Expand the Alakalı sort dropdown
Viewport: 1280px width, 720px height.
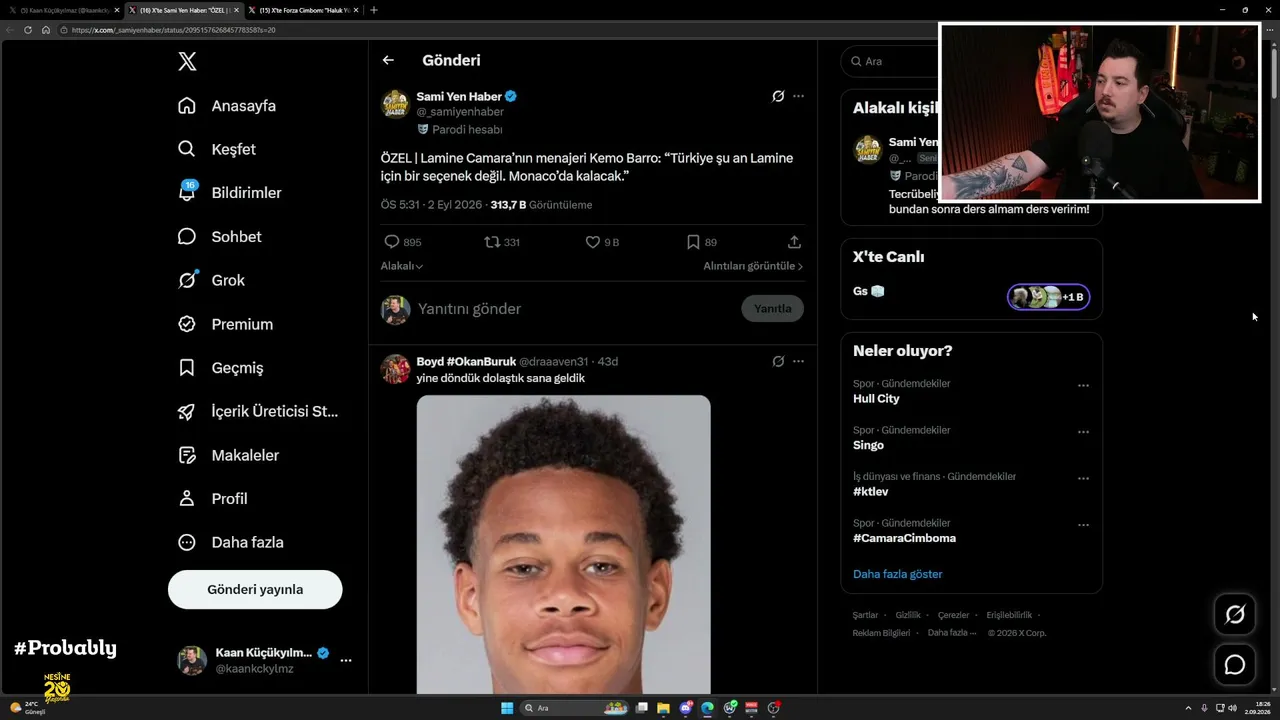[x=402, y=266]
